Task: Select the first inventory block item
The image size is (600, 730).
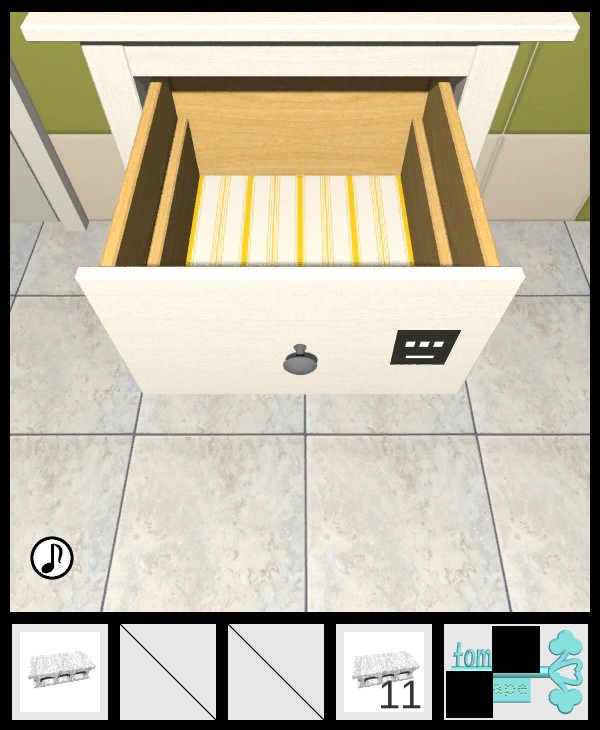Action: tap(60, 672)
